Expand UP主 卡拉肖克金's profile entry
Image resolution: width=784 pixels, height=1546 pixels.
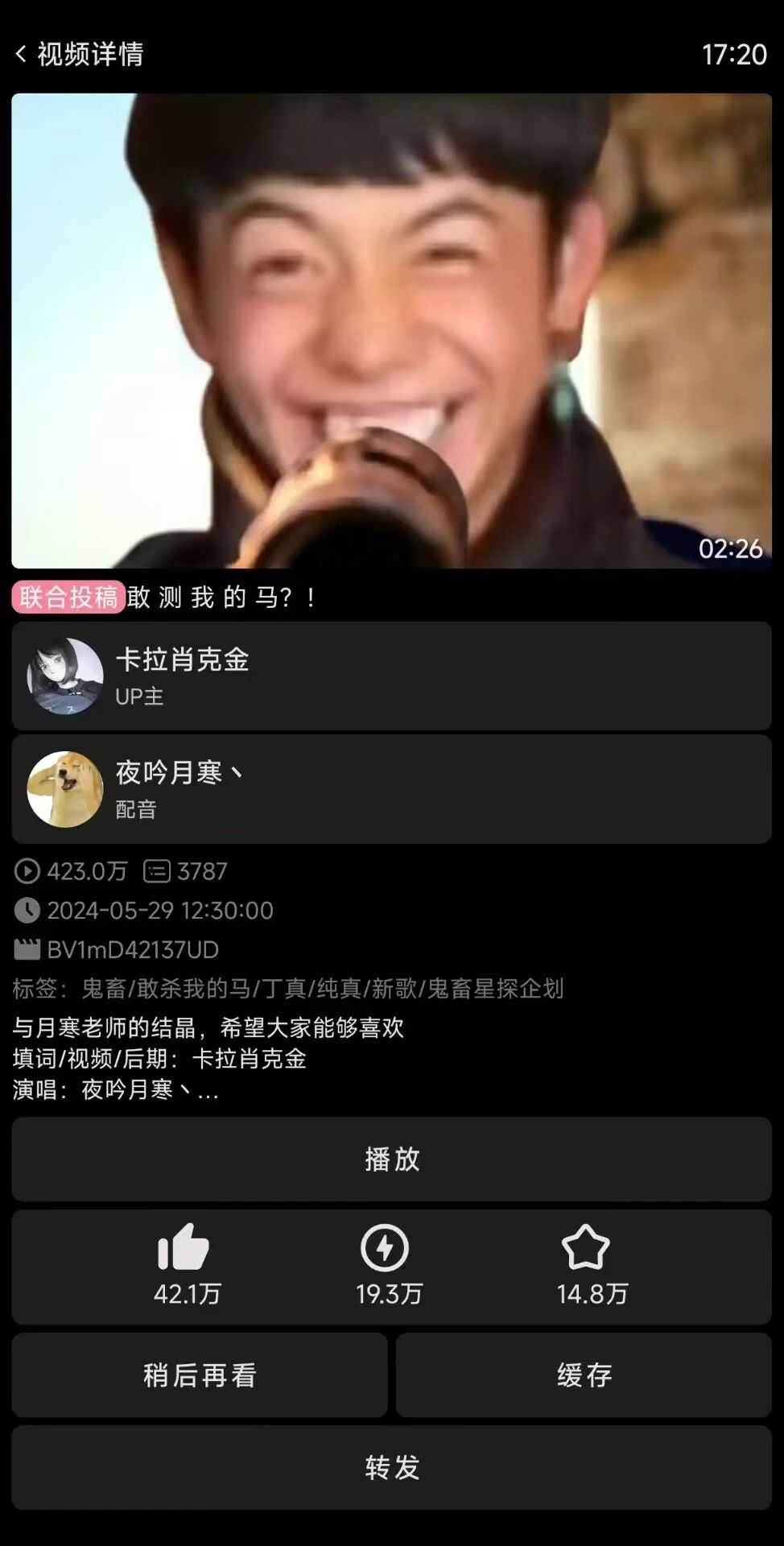click(392, 675)
